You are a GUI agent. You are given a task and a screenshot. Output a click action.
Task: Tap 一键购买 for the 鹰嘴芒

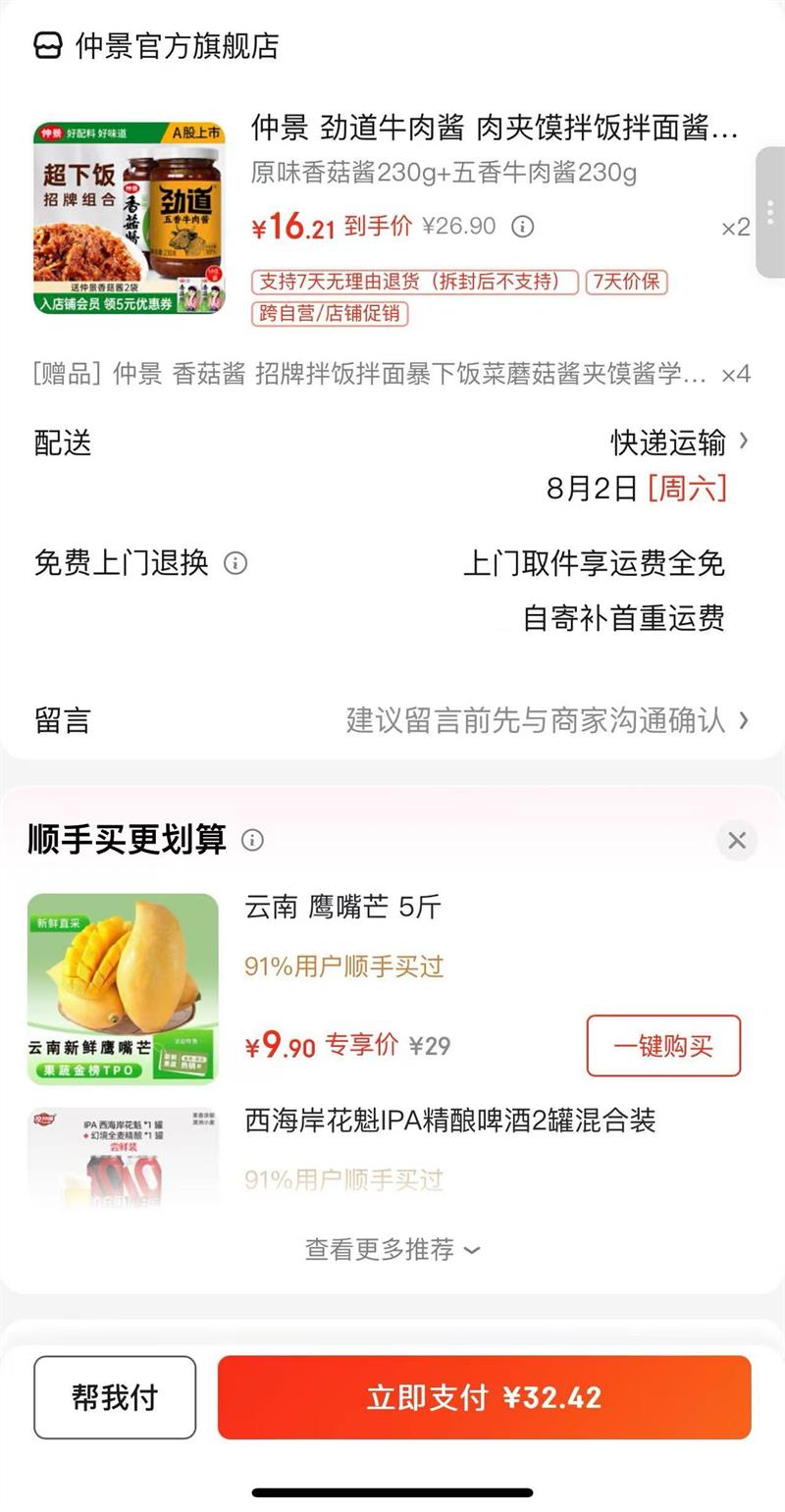[x=663, y=1046]
